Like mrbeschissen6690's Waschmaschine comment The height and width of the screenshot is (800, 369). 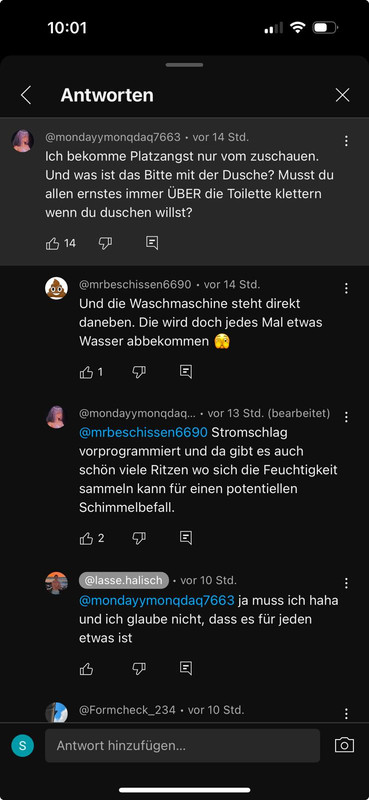pyautogui.click(x=86, y=372)
